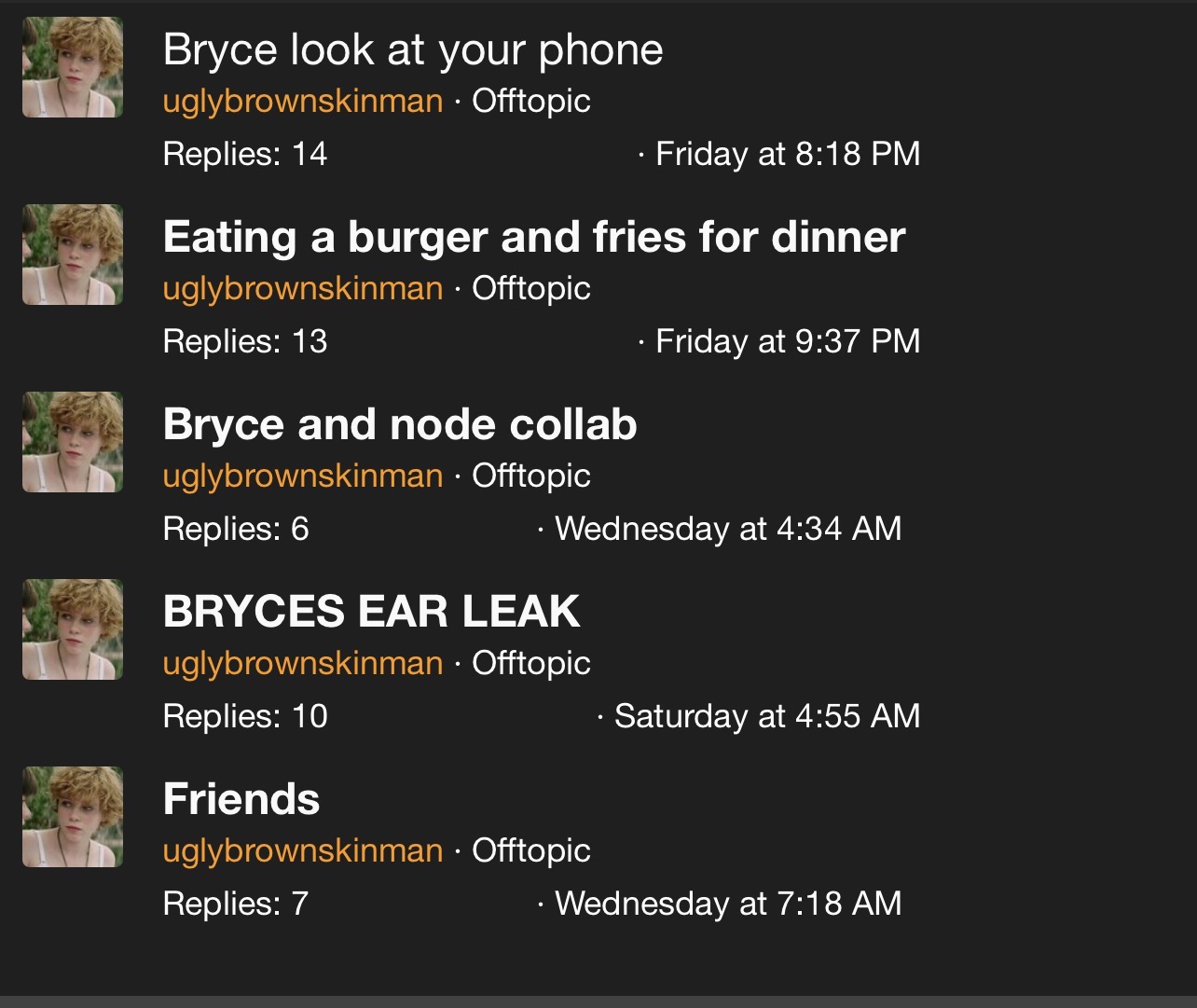
Task: Tap uglybrownskinman under the "Friends" thread
Action: coord(302,850)
